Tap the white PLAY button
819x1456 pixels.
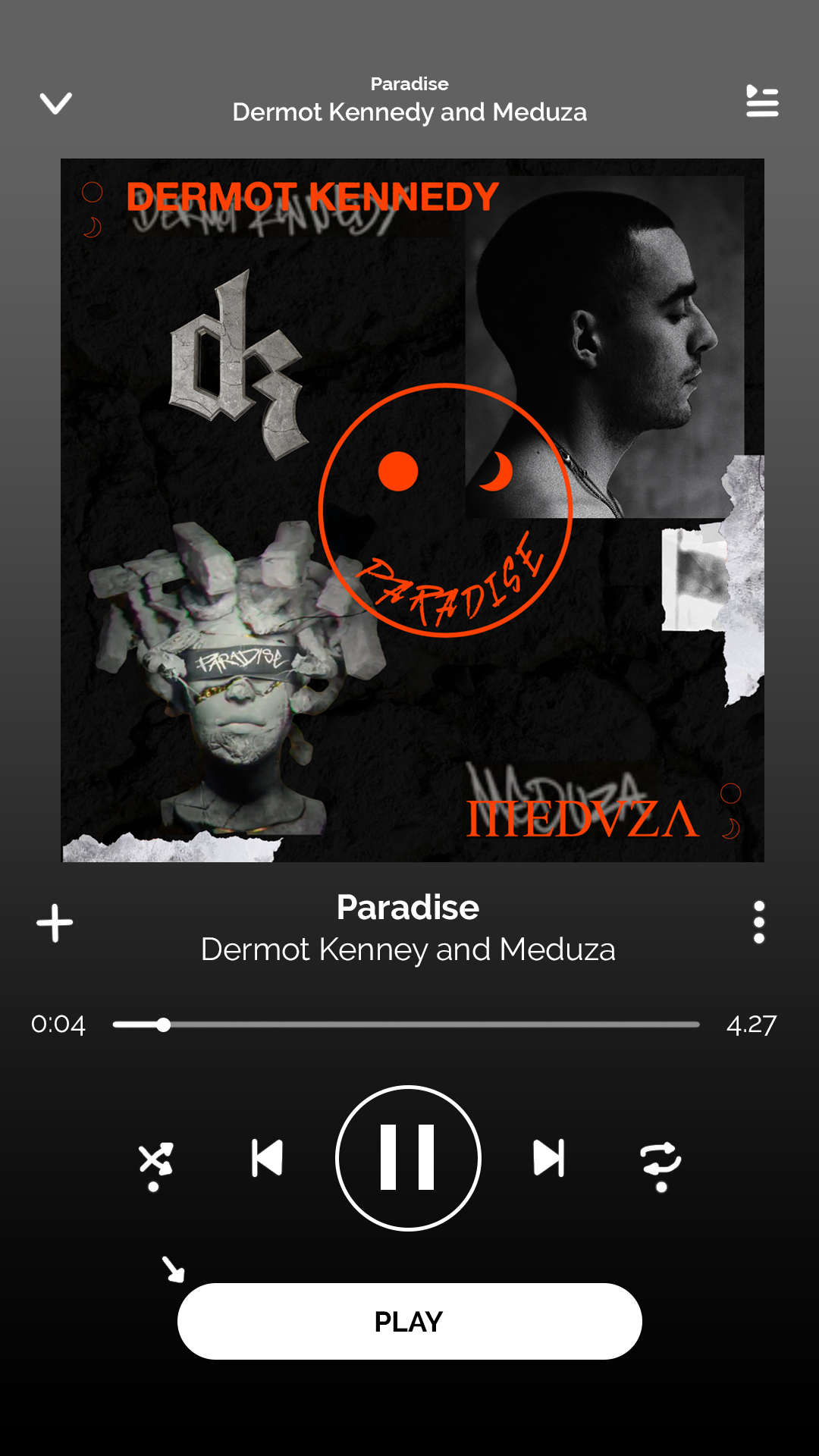pos(409,1321)
